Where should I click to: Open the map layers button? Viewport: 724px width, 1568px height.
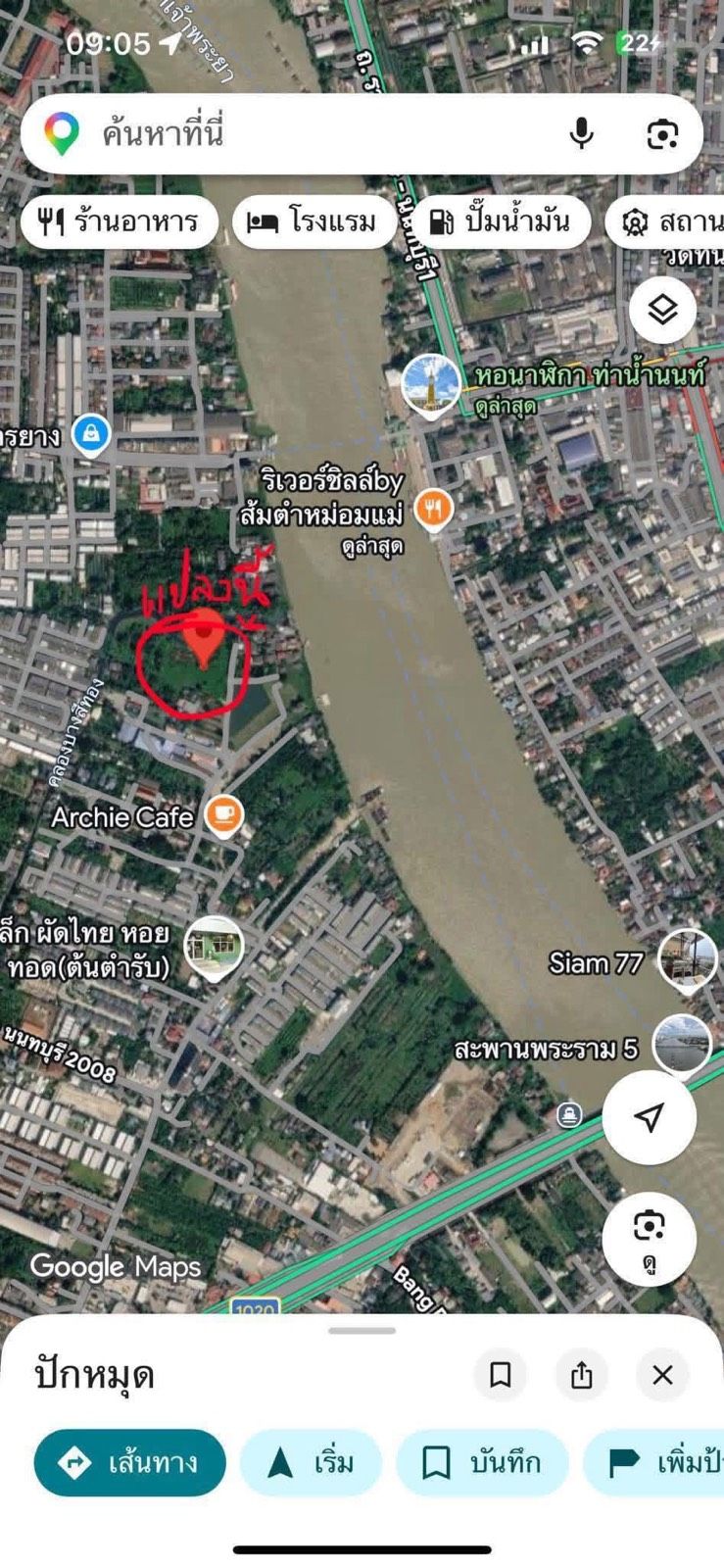(663, 310)
